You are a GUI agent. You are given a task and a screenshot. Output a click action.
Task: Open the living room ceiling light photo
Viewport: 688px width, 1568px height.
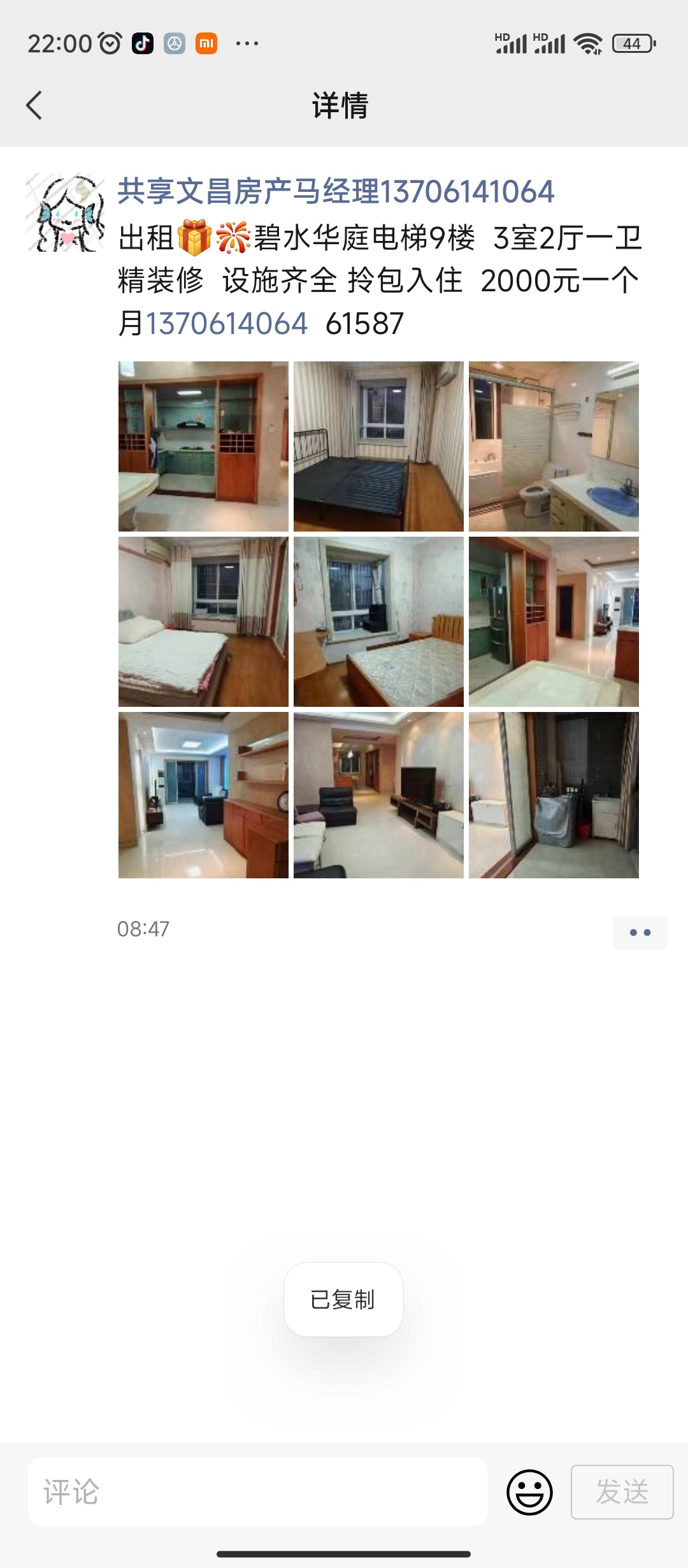(203, 795)
